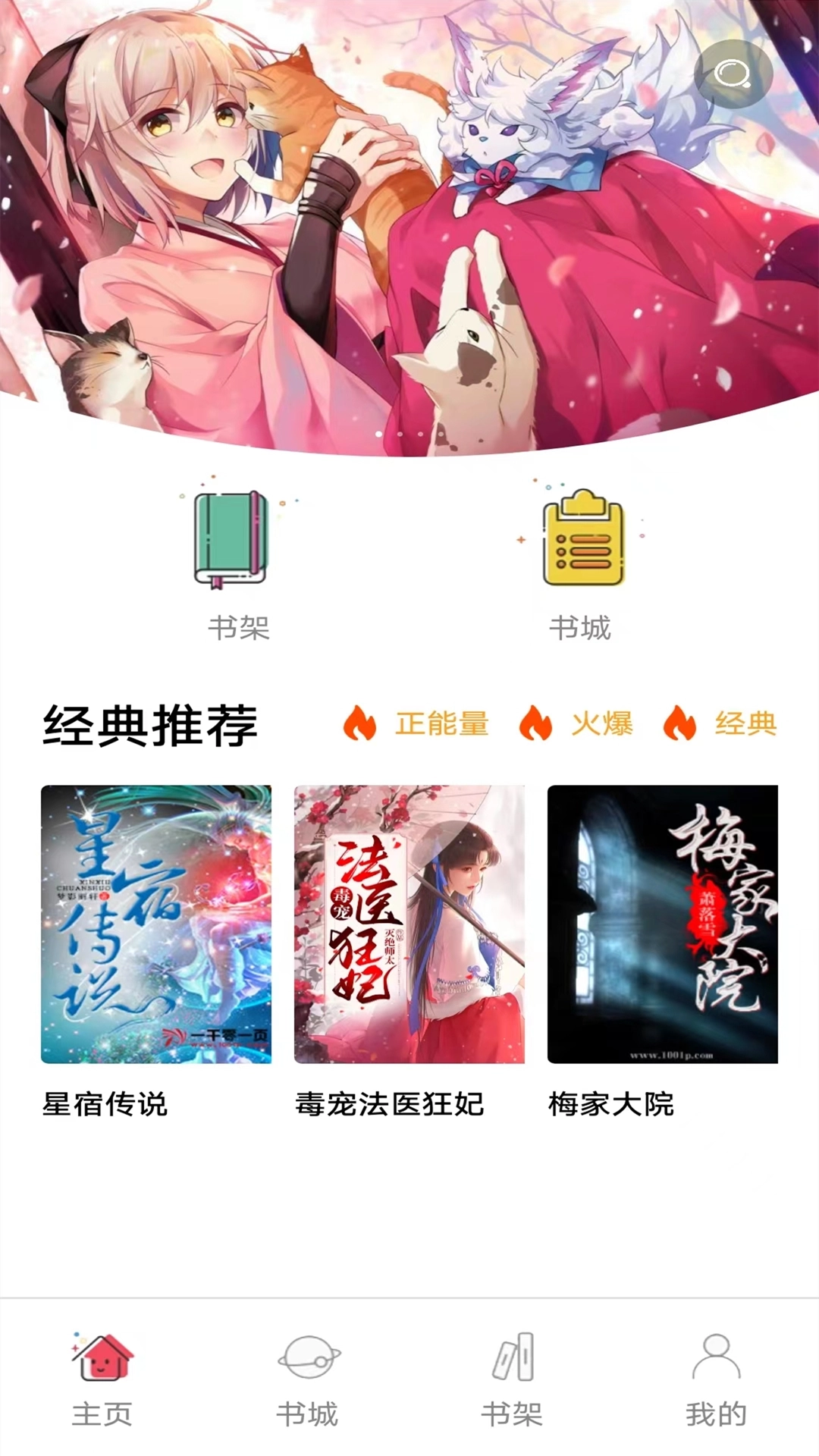Open the yellow clipboard 书城 bookstore icon
This screenshot has height=1456, width=819.
pos(582,542)
